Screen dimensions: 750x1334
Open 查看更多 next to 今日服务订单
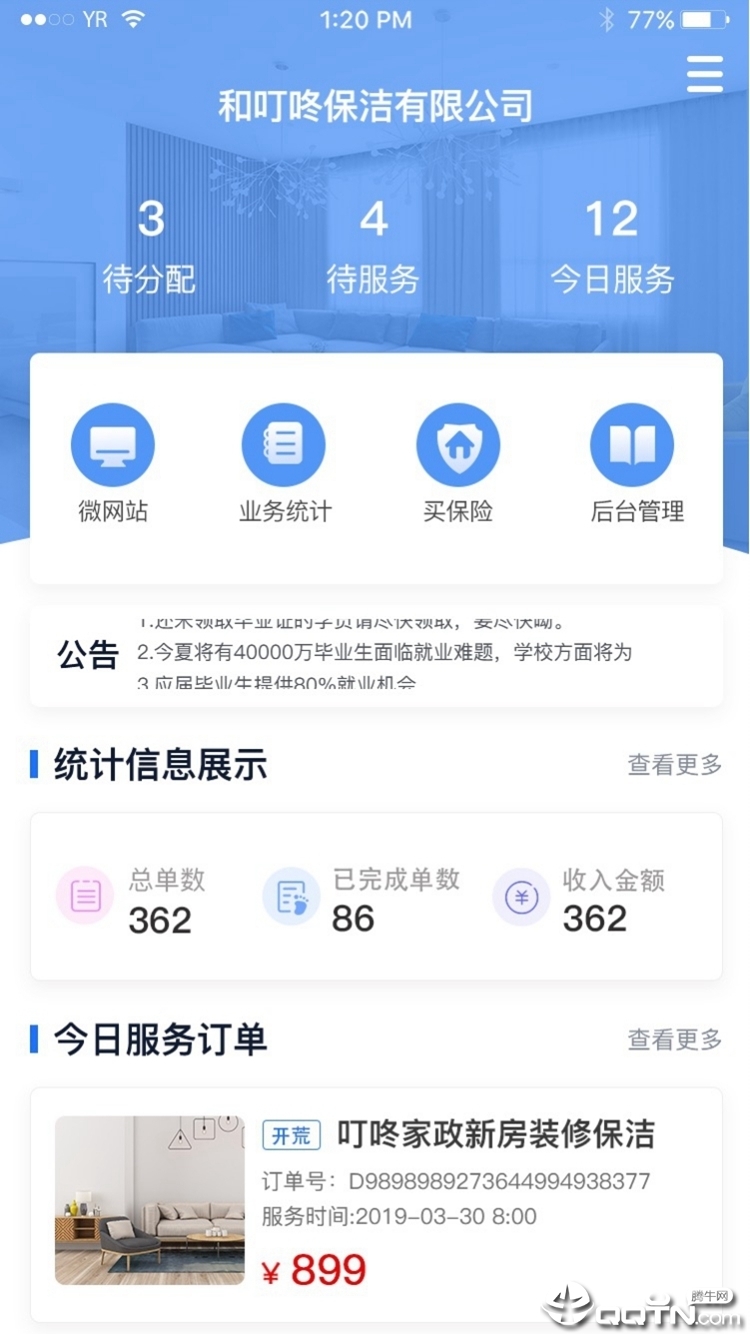pos(673,1040)
